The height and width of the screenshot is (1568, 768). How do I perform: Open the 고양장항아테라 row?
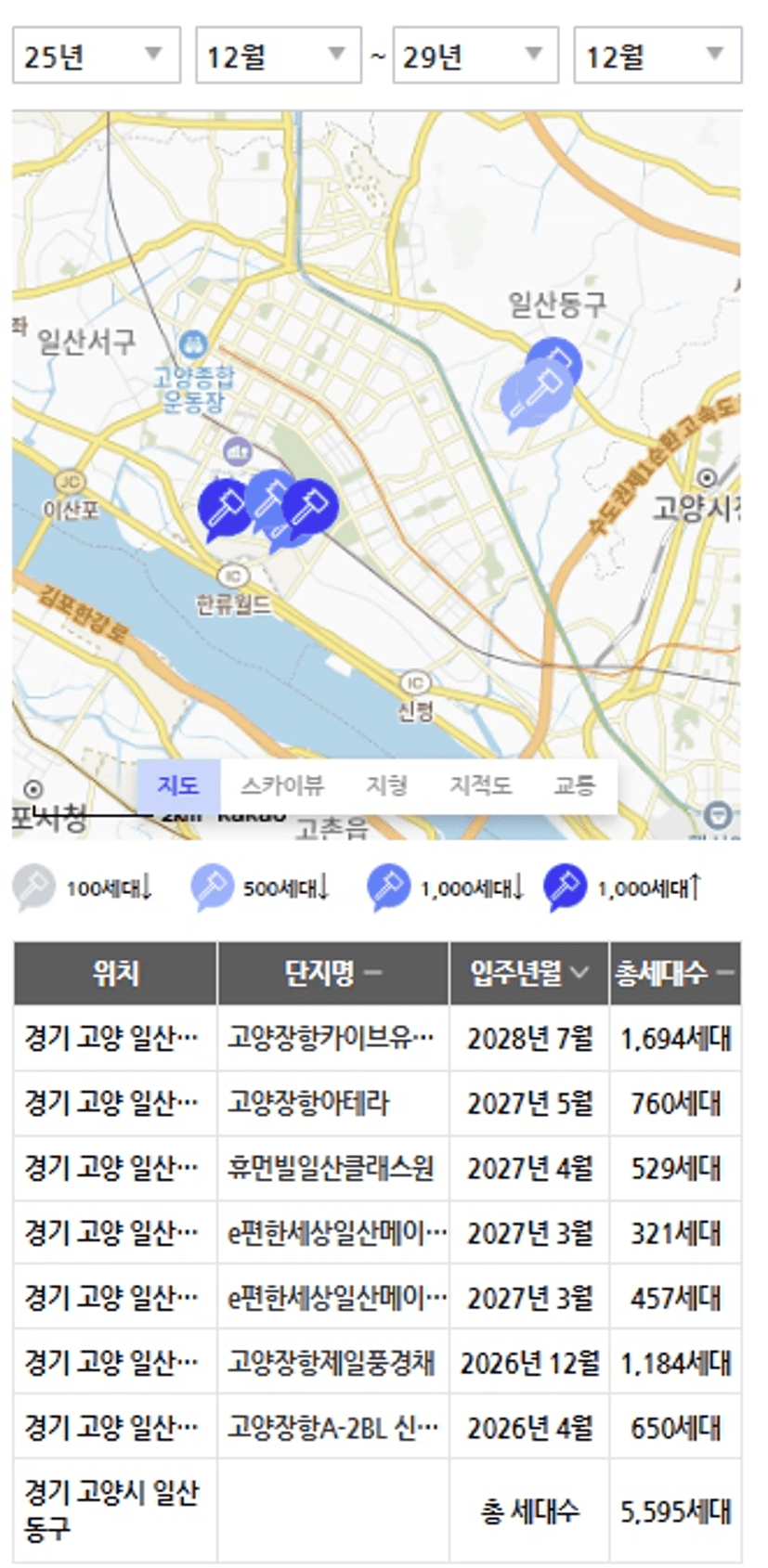coord(377,1103)
